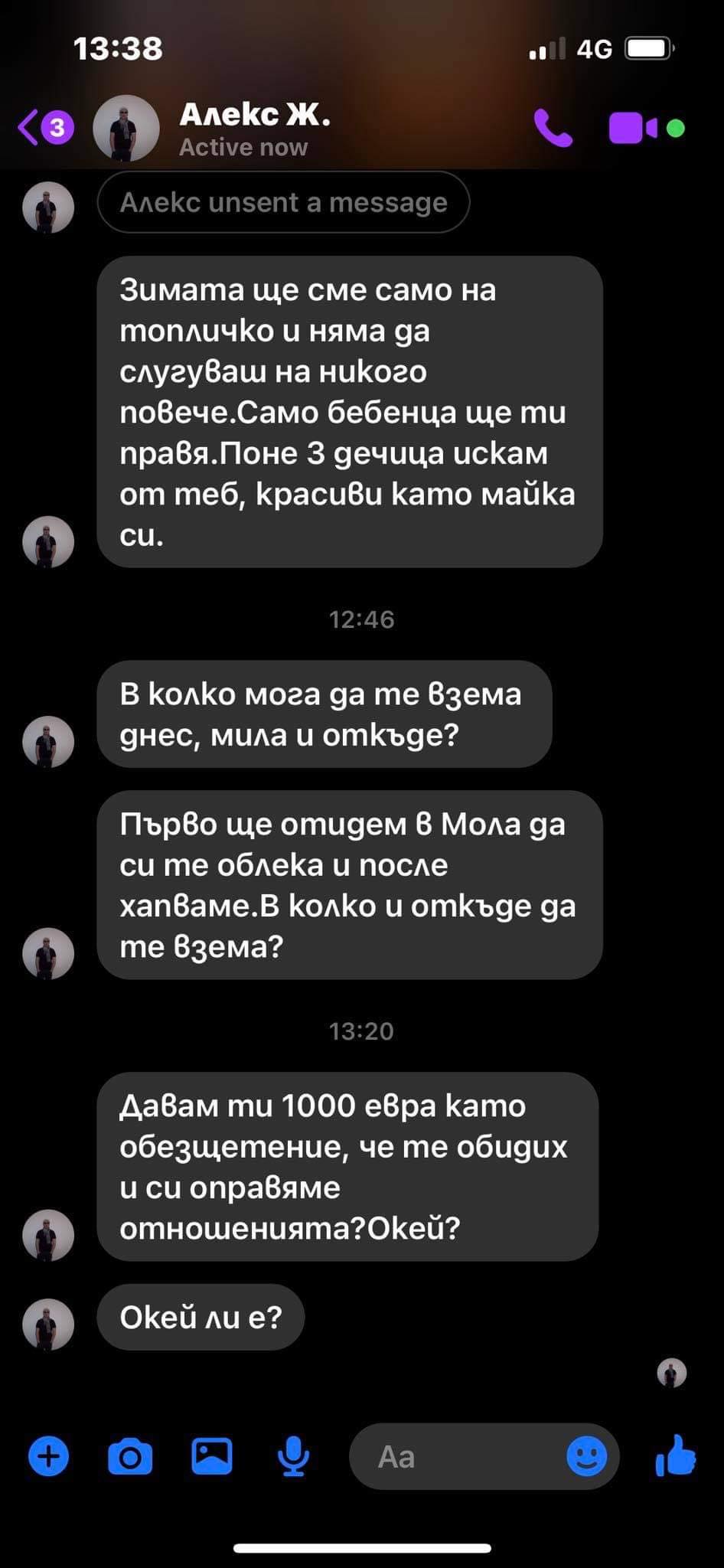Open the camera to take a photo
Image resolution: width=724 pixels, height=1568 pixels.
(130, 1456)
